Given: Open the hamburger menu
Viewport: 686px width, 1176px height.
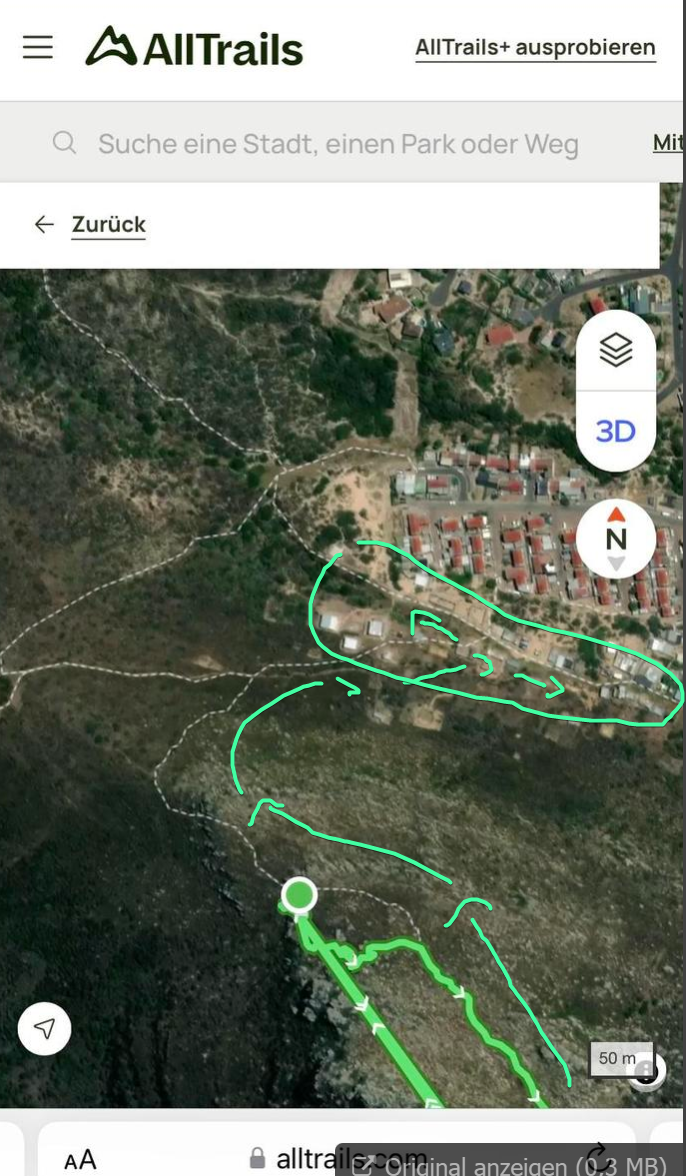Looking at the screenshot, I should pos(38,48).
